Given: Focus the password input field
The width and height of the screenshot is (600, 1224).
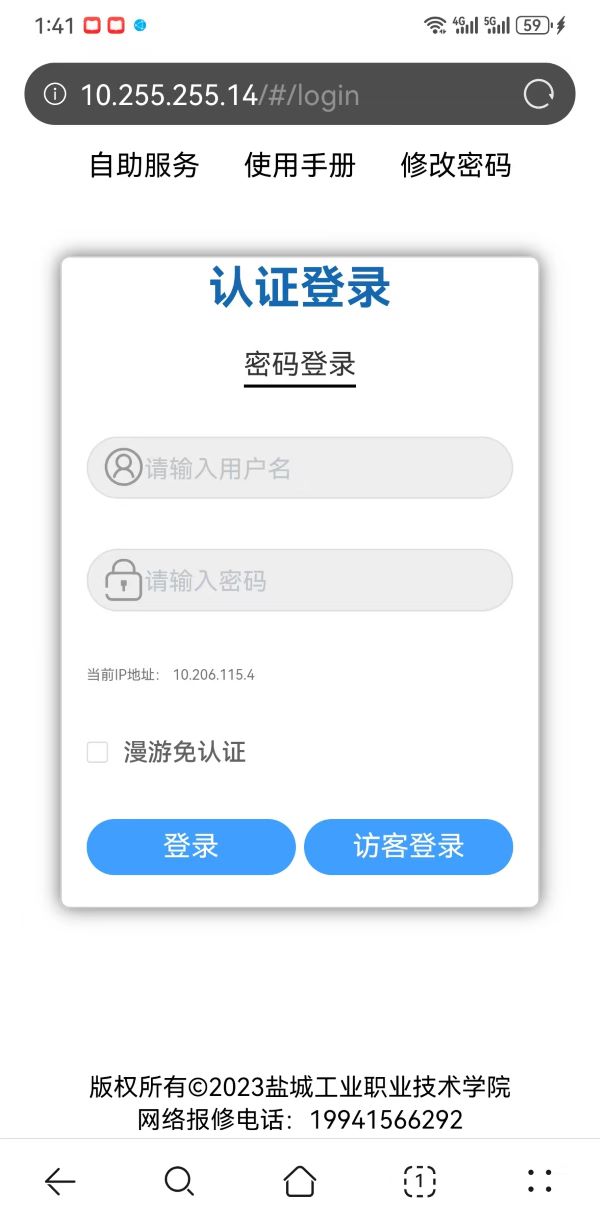Looking at the screenshot, I should (320, 580).
